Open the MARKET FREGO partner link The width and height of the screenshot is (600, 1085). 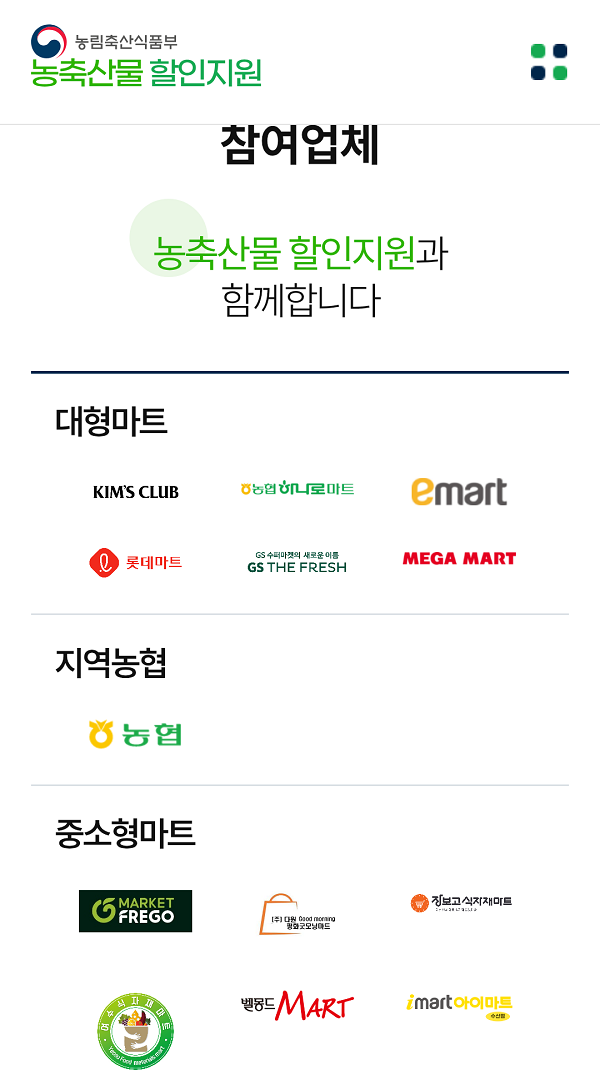pos(136,911)
